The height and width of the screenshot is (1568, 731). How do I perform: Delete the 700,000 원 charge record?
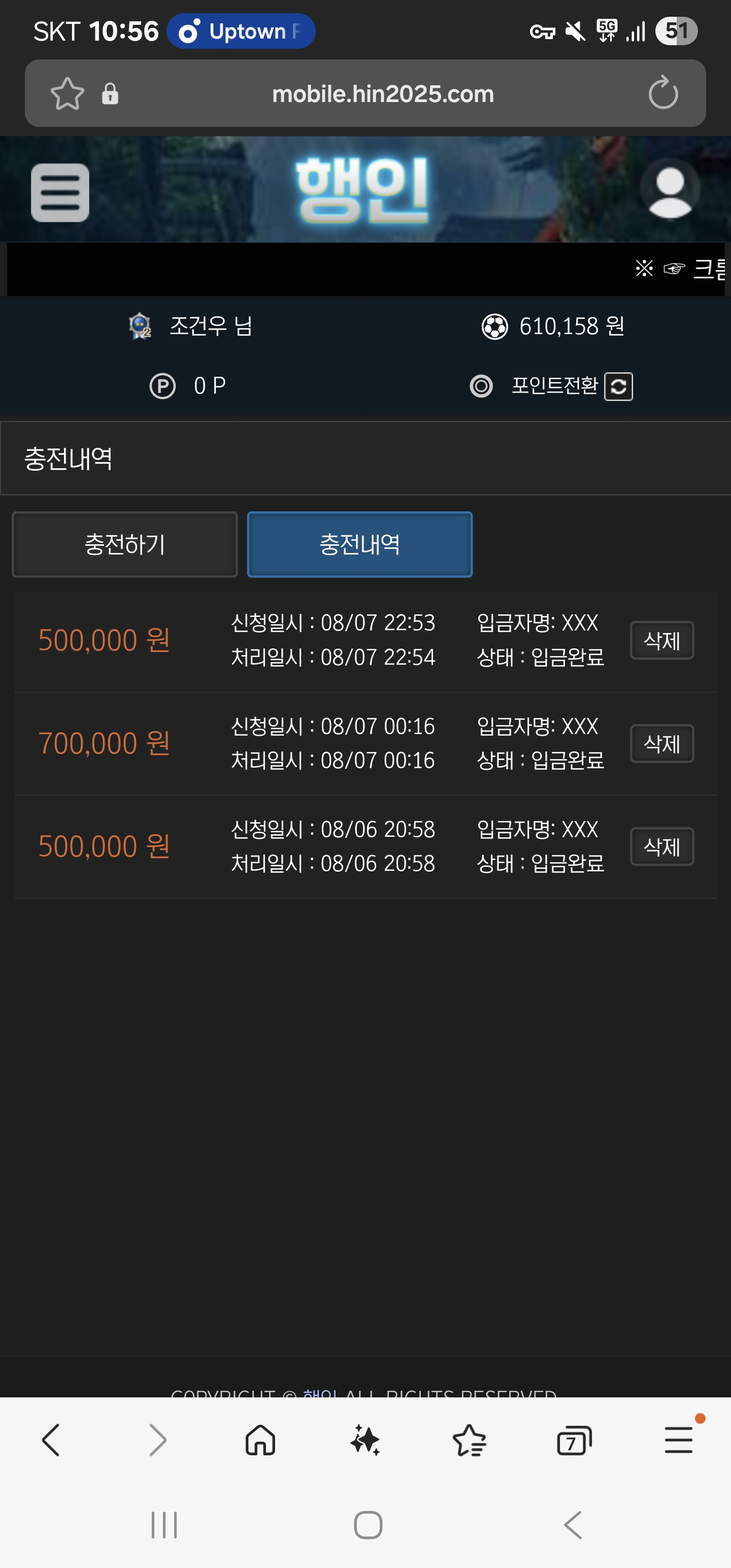coord(661,743)
